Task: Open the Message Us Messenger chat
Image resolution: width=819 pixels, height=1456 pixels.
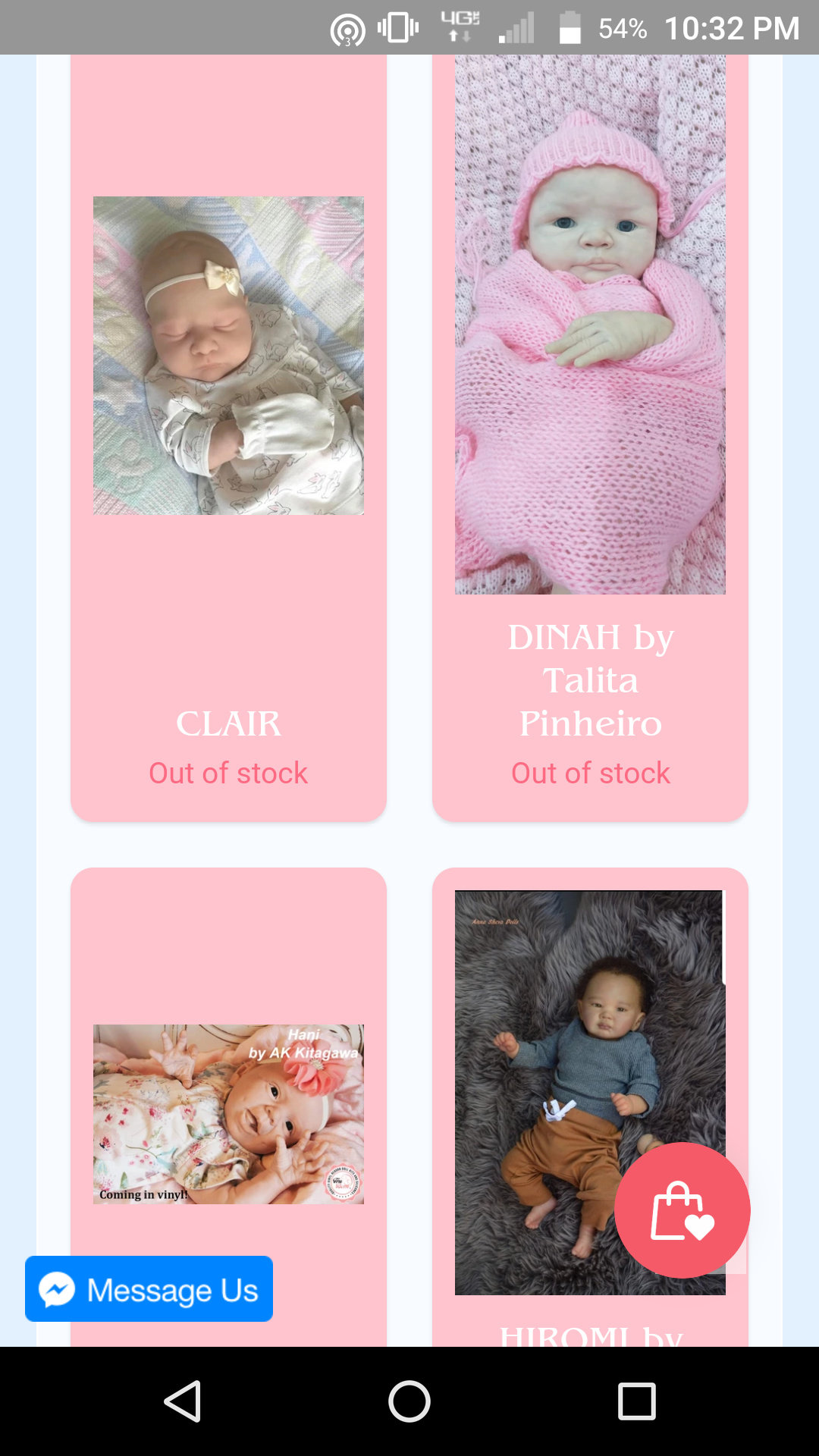Action: pos(149,1289)
